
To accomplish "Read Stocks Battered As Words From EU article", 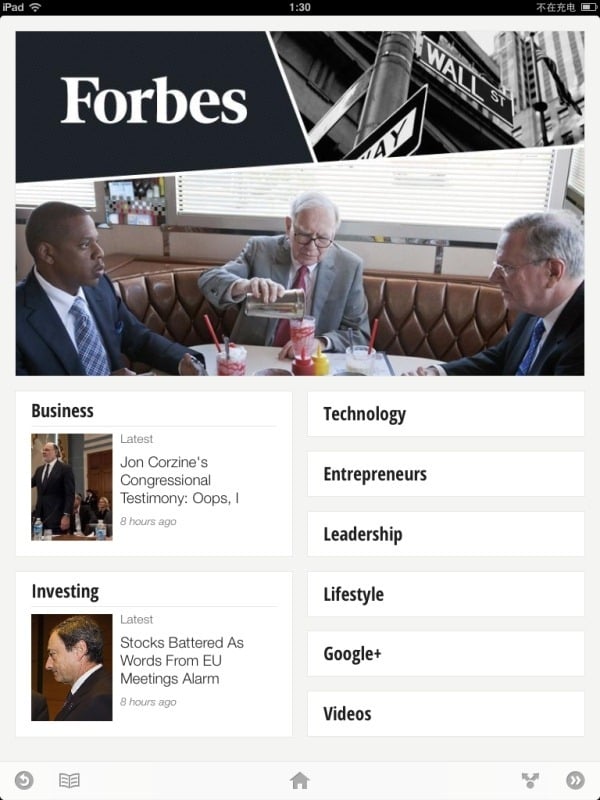I will [182, 660].
